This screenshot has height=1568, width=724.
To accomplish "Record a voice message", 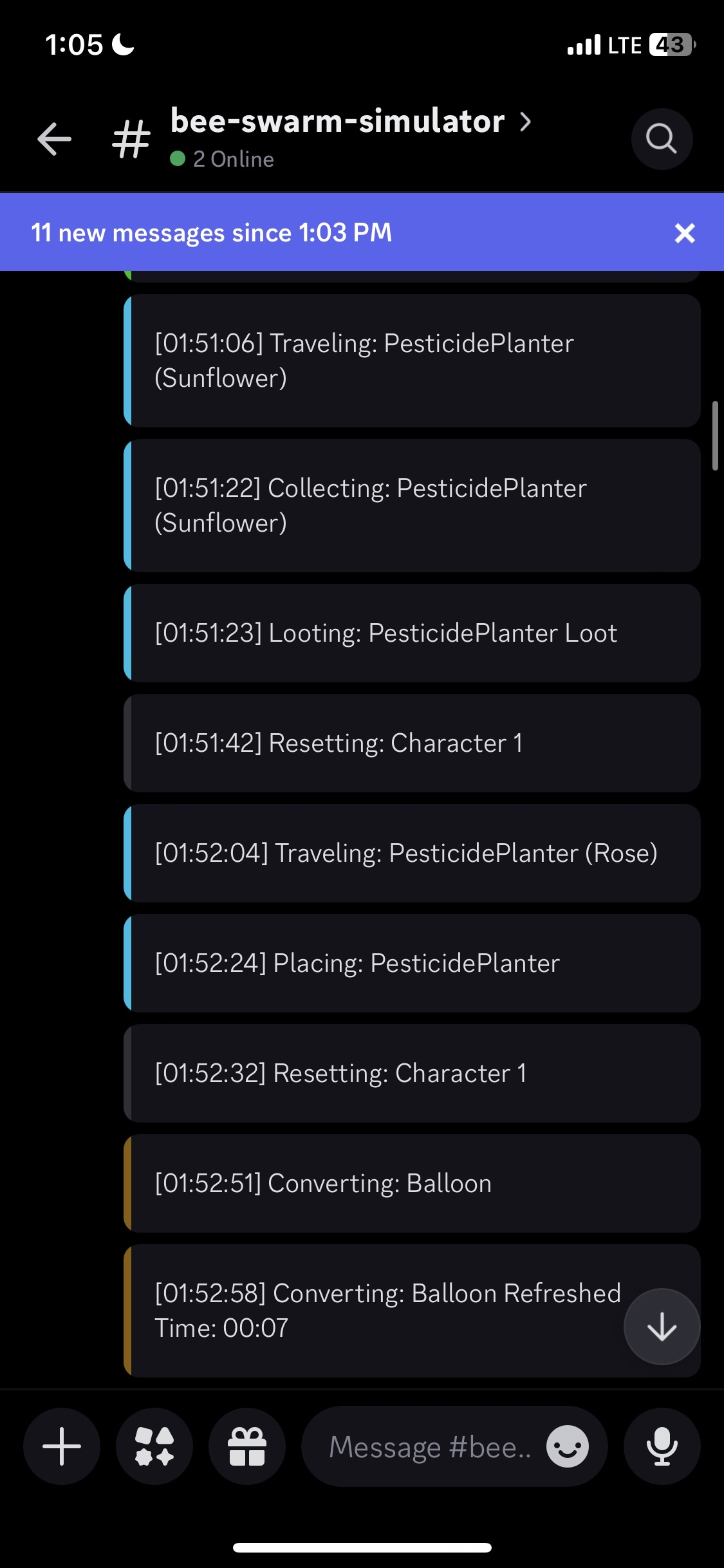I will tap(662, 1446).
